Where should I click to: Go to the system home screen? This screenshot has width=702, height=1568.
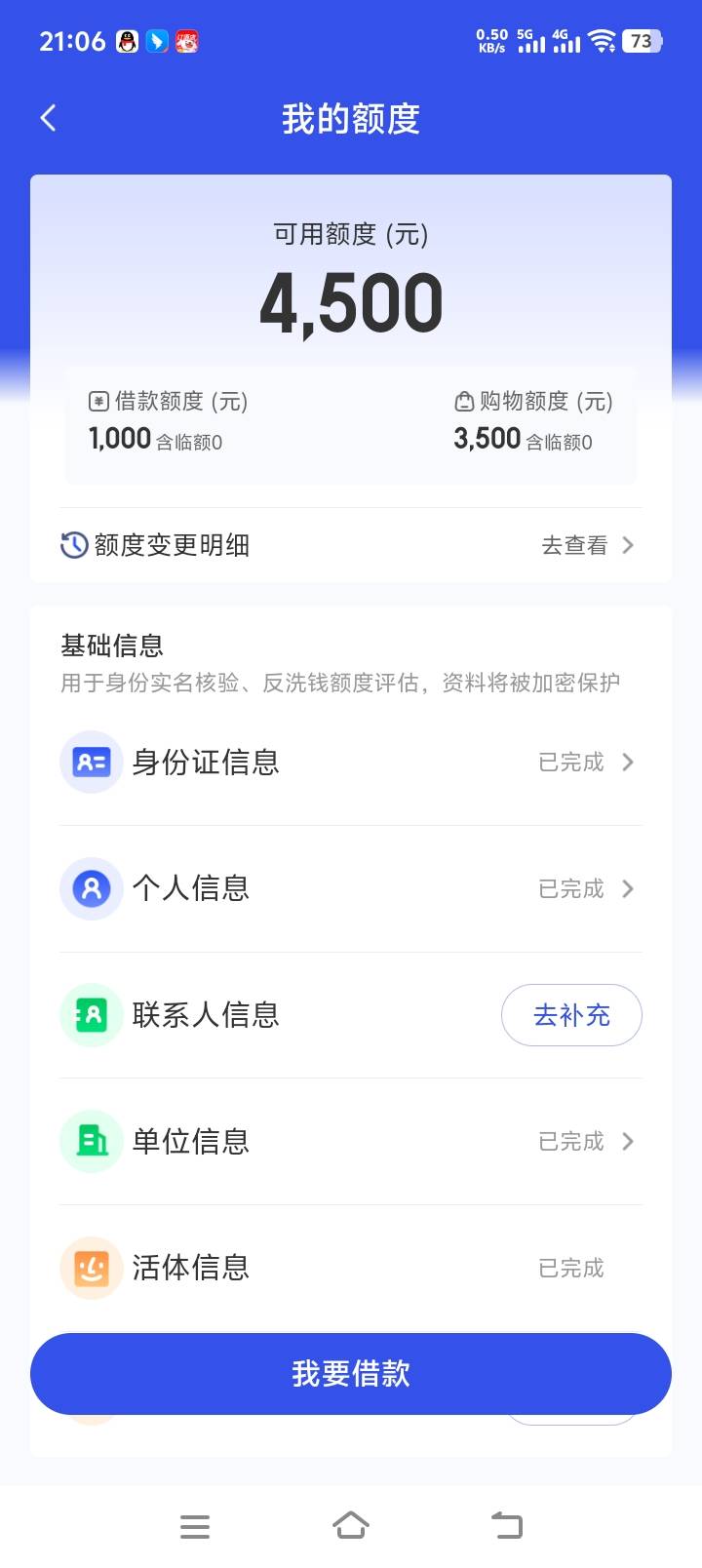351,1526
